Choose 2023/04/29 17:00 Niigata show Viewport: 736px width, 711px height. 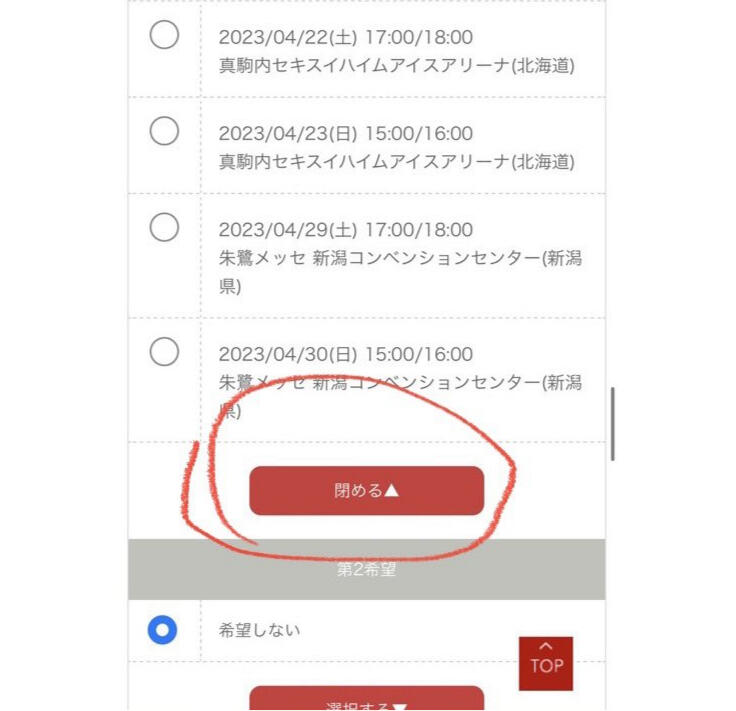pyautogui.click(x=164, y=227)
